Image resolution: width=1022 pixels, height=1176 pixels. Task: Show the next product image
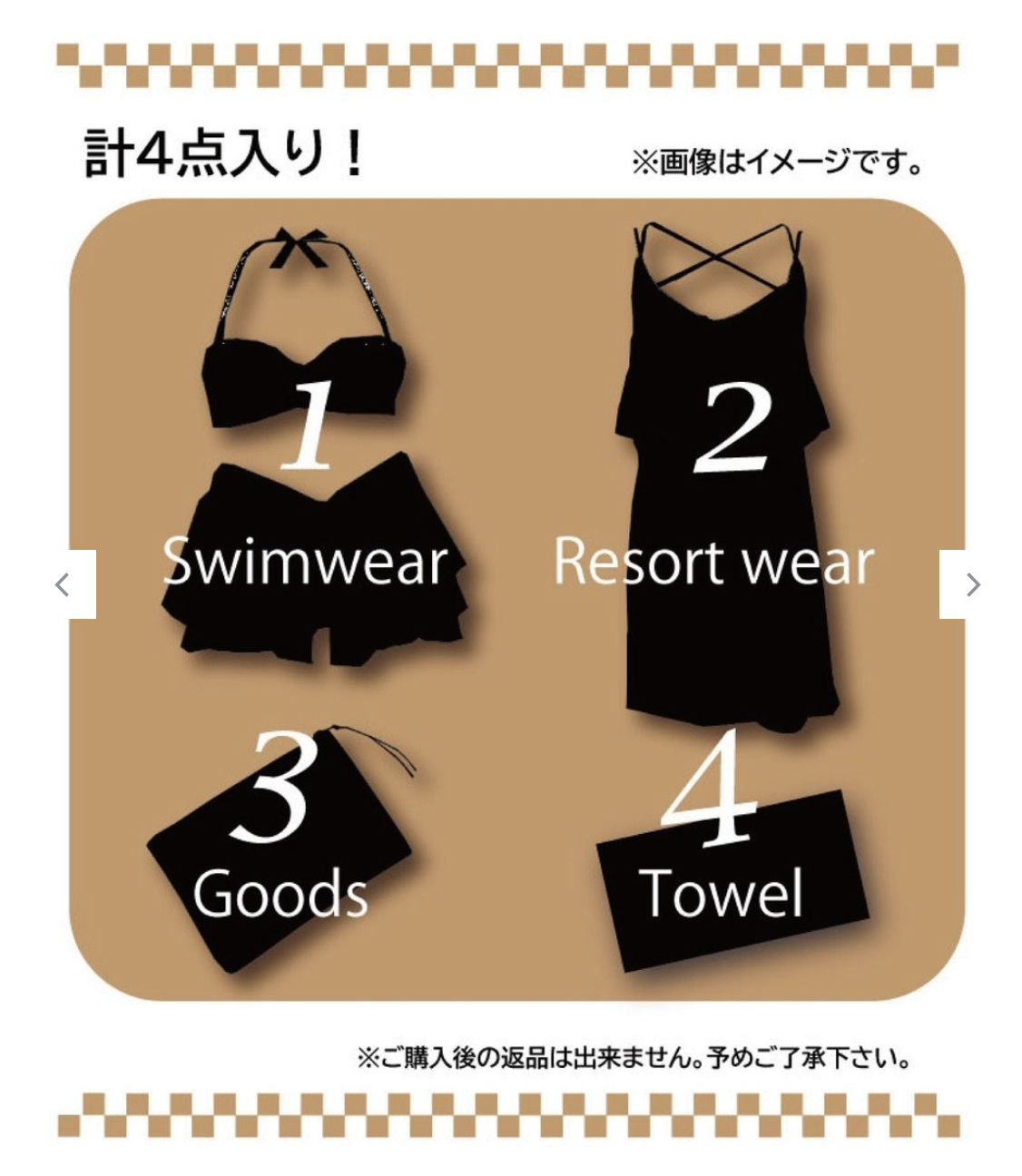[x=971, y=584]
